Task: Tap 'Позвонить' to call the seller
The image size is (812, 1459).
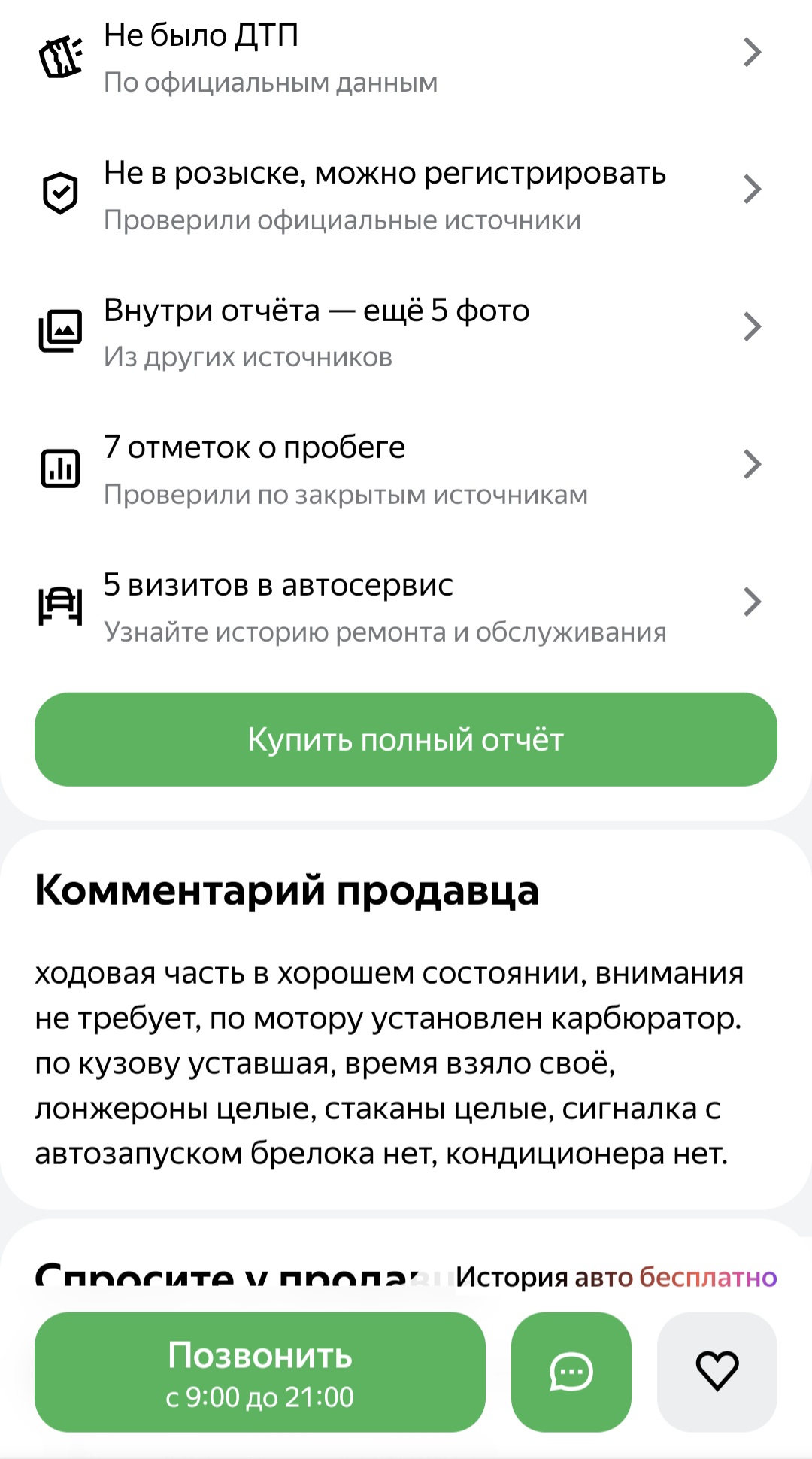Action: [260, 1372]
